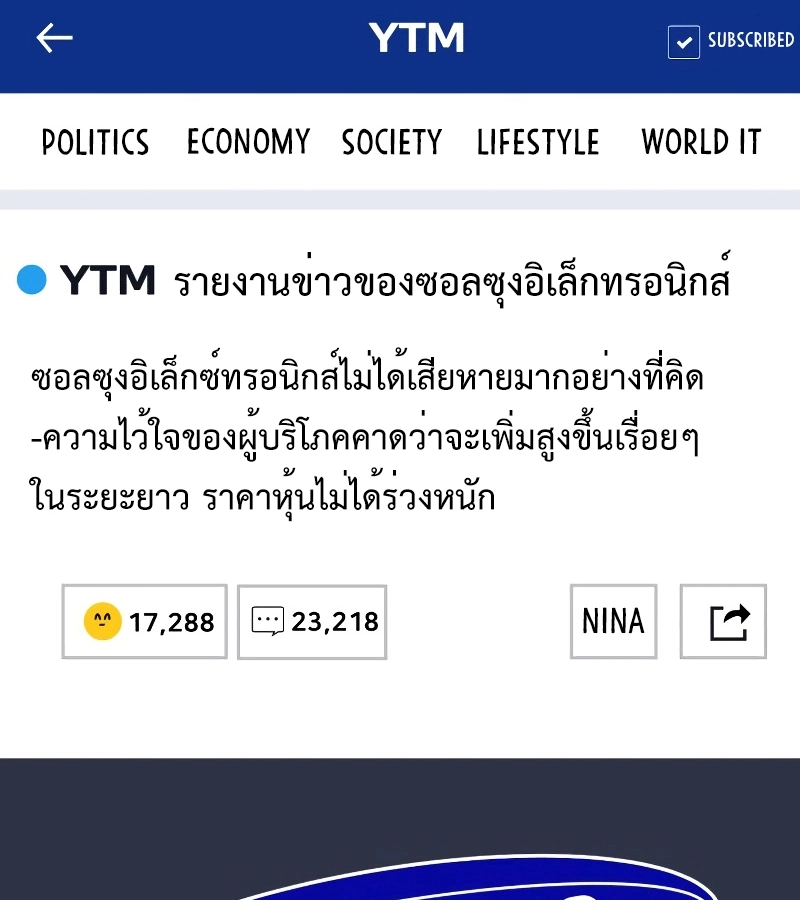This screenshot has height=900, width=800.
Task: Open the Economy section
Action: [x=248, y=143]
